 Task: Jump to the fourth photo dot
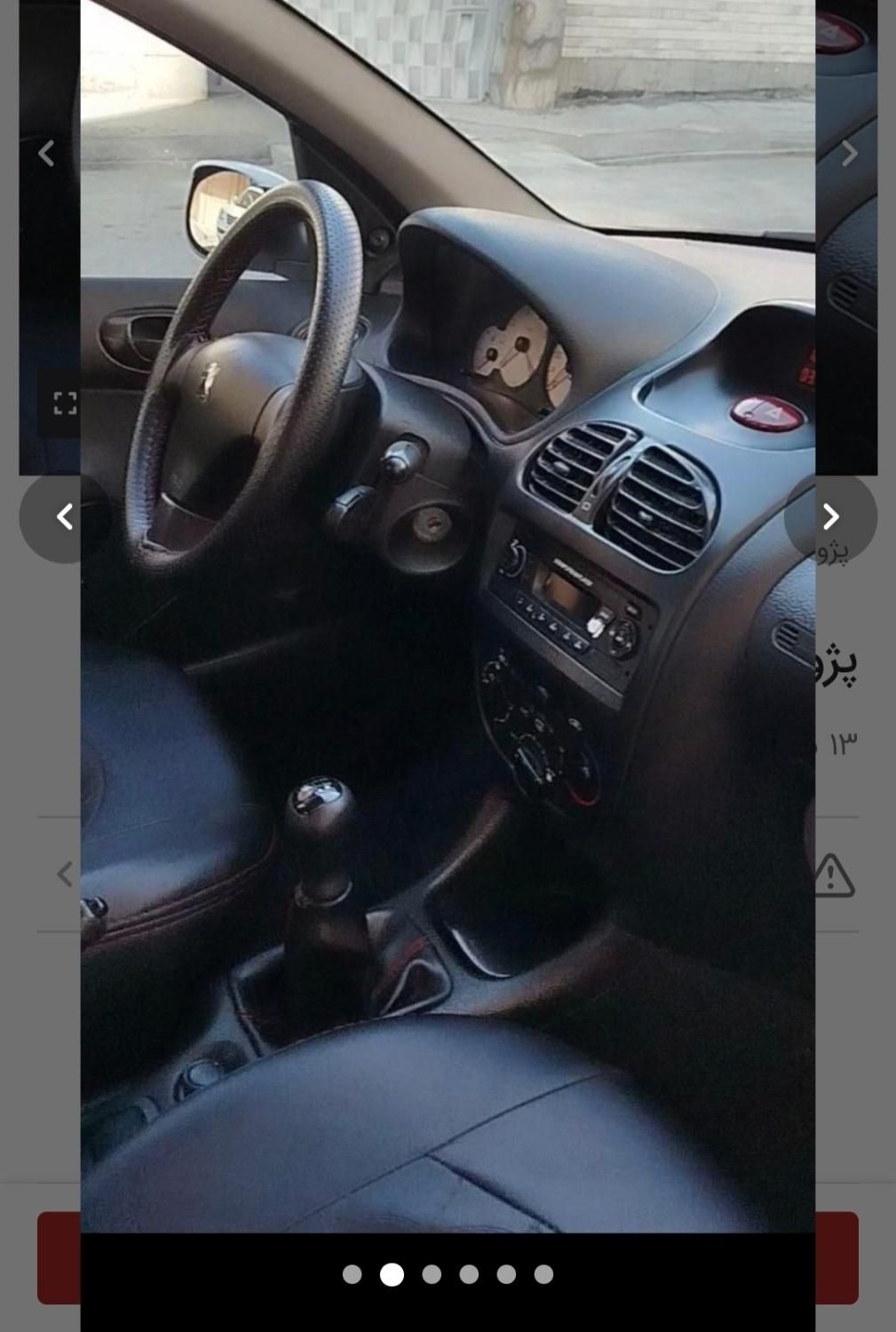(x=469, y=1274)
